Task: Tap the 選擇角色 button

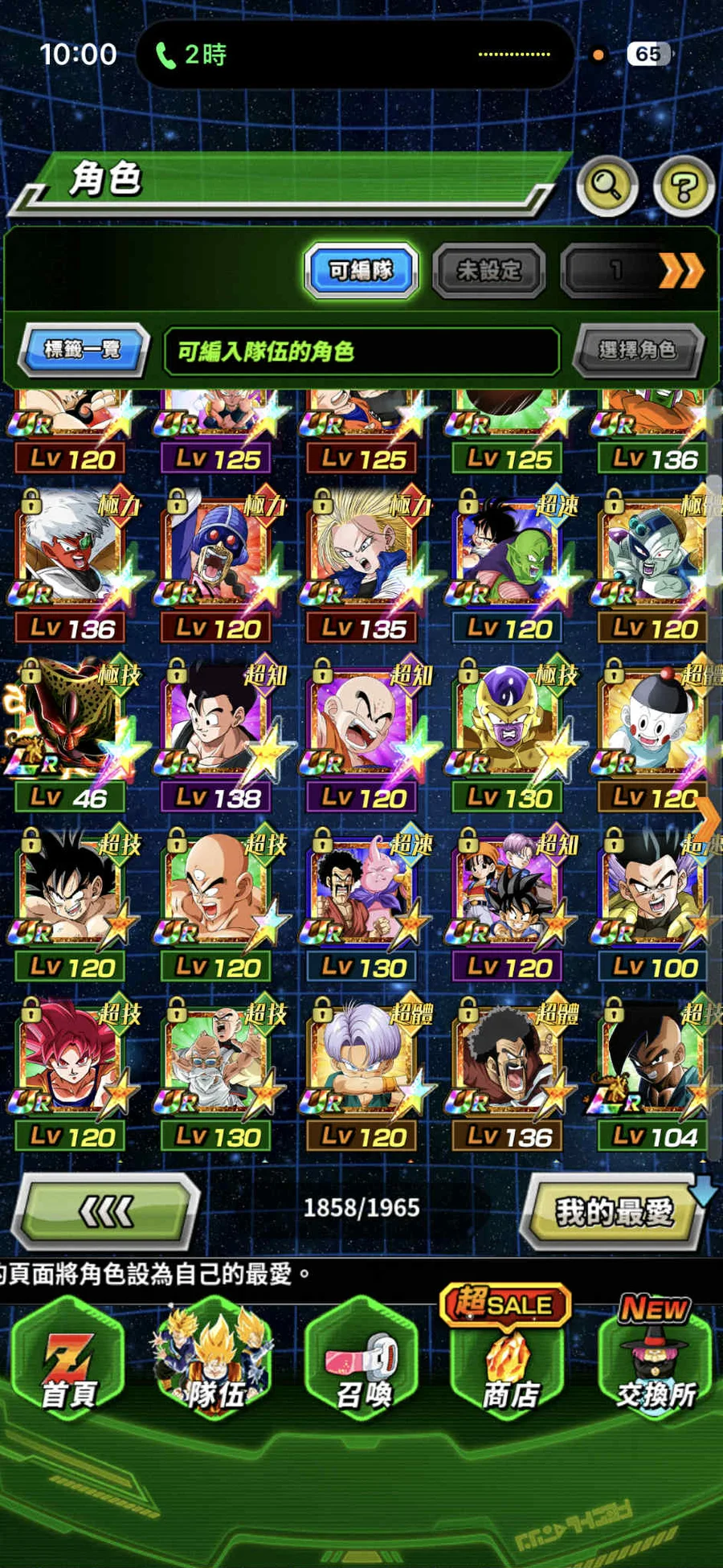Action: click(x=638, y=350)
